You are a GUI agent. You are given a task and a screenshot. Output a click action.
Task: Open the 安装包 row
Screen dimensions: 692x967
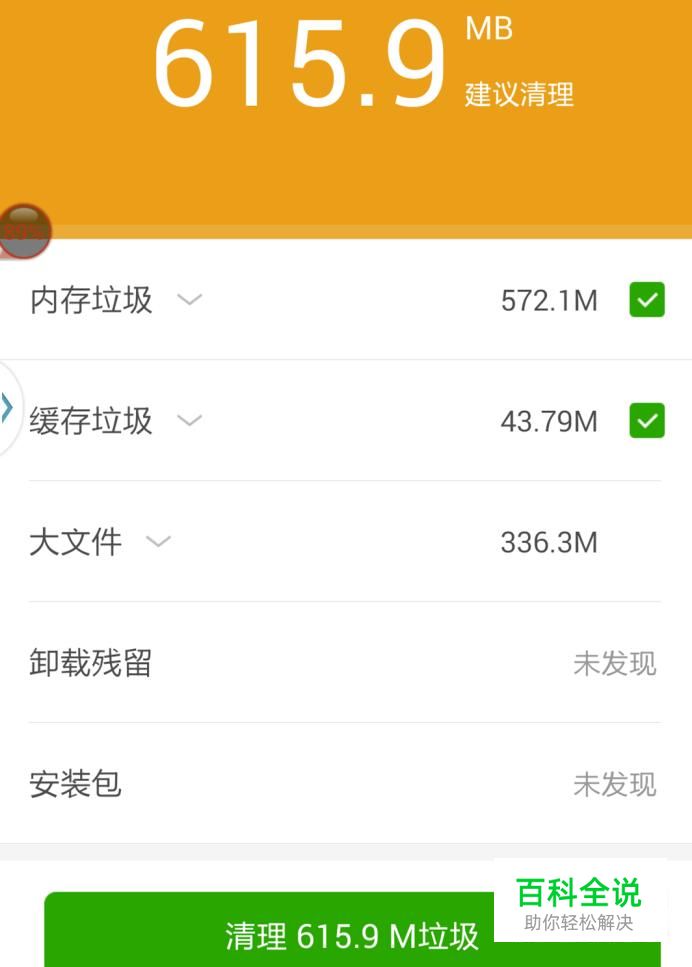(346, 783)
